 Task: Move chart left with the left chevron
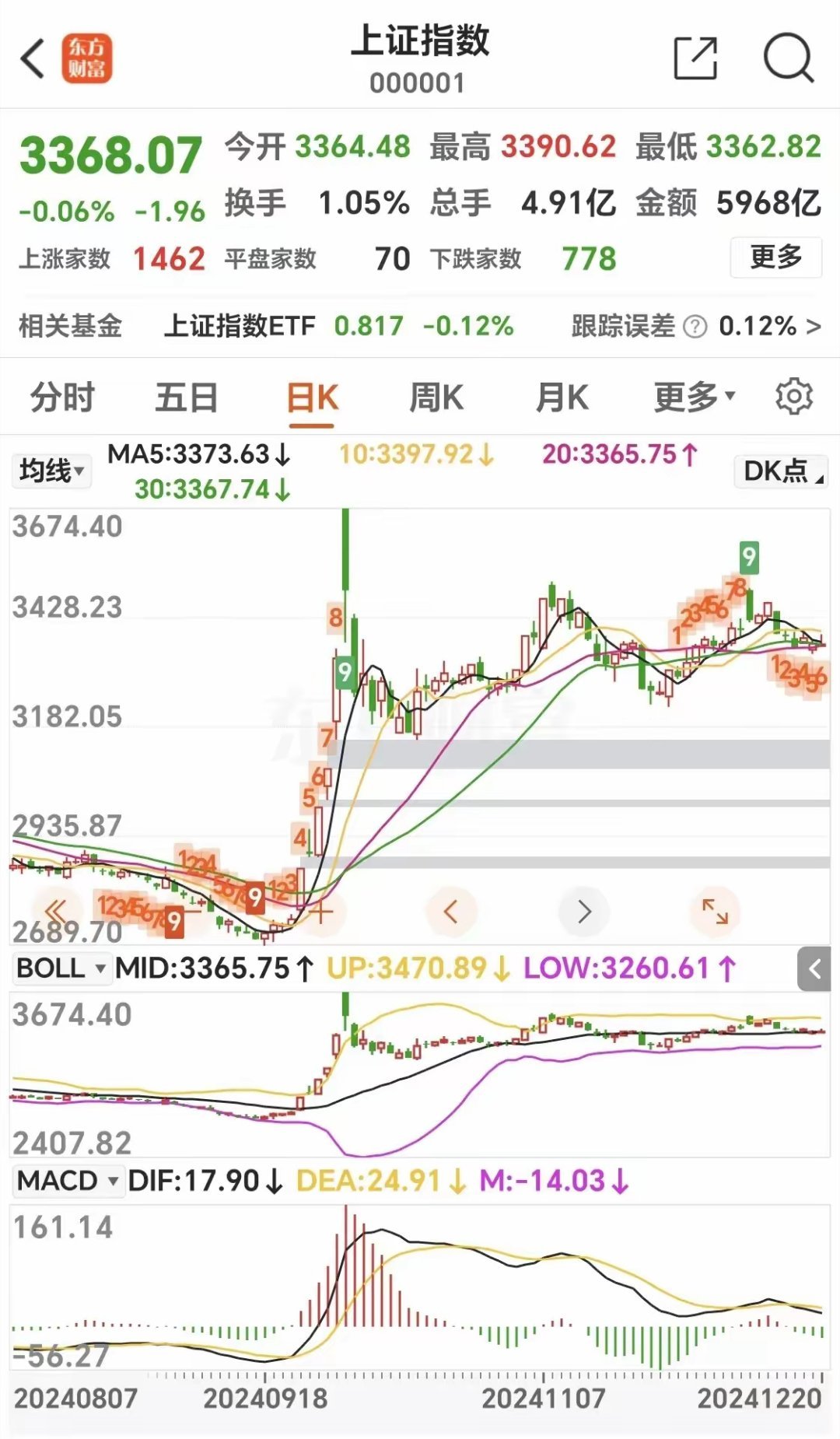click(x=450, y=911)
